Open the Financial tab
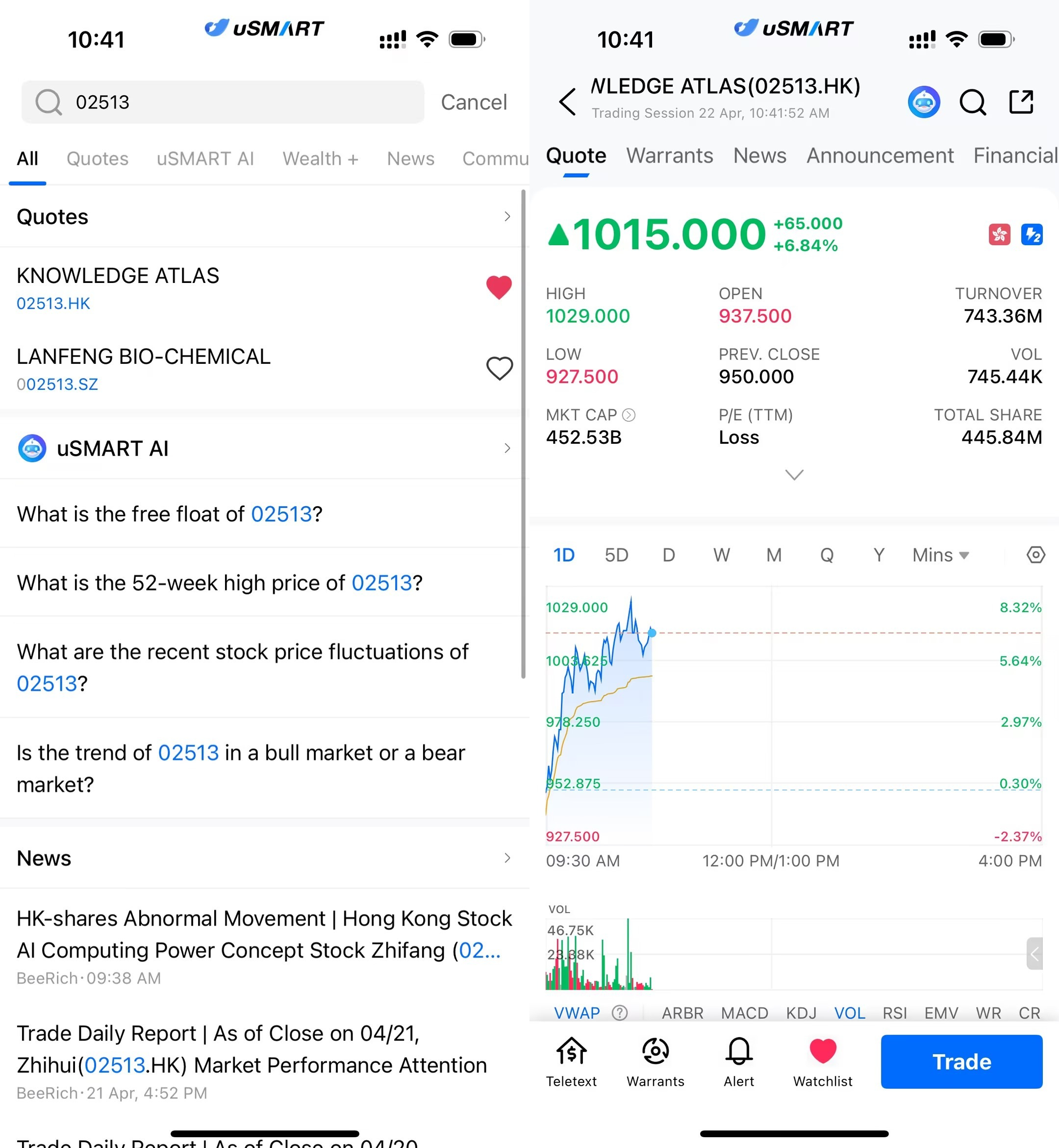This screenshot has width=1059, height=1148. 1014,155
